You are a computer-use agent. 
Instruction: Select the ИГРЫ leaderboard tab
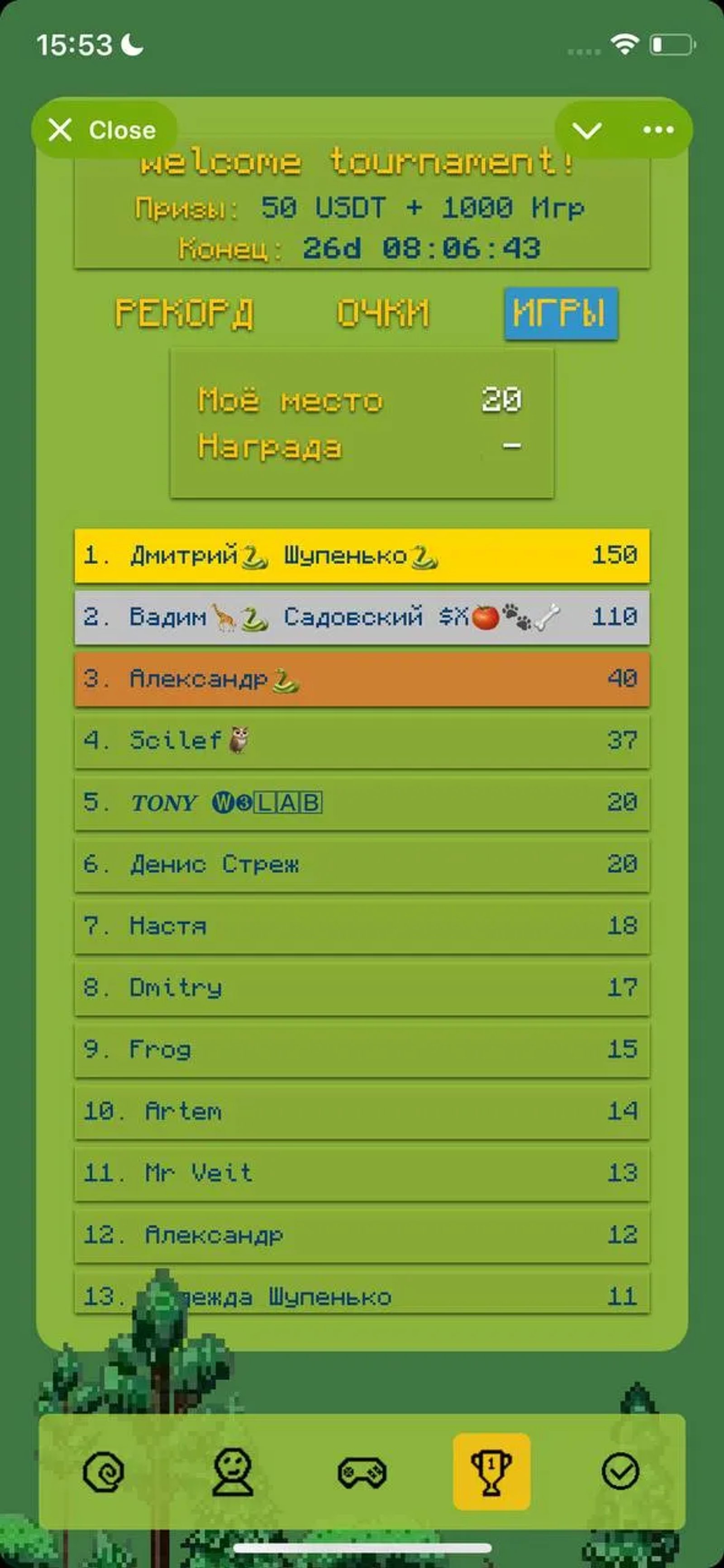[x=560, y=314]
